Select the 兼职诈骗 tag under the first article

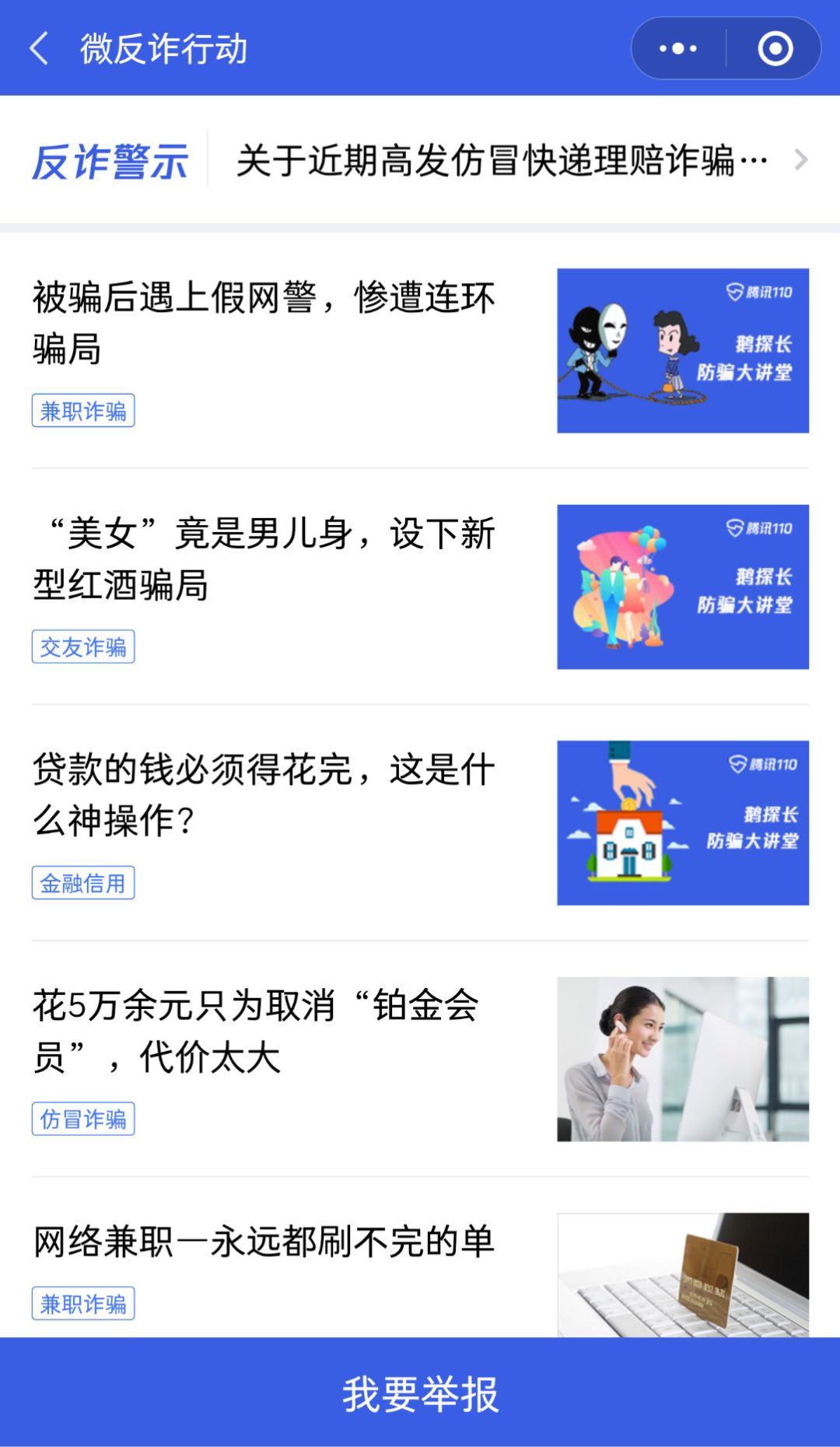(x=84, y=412)
